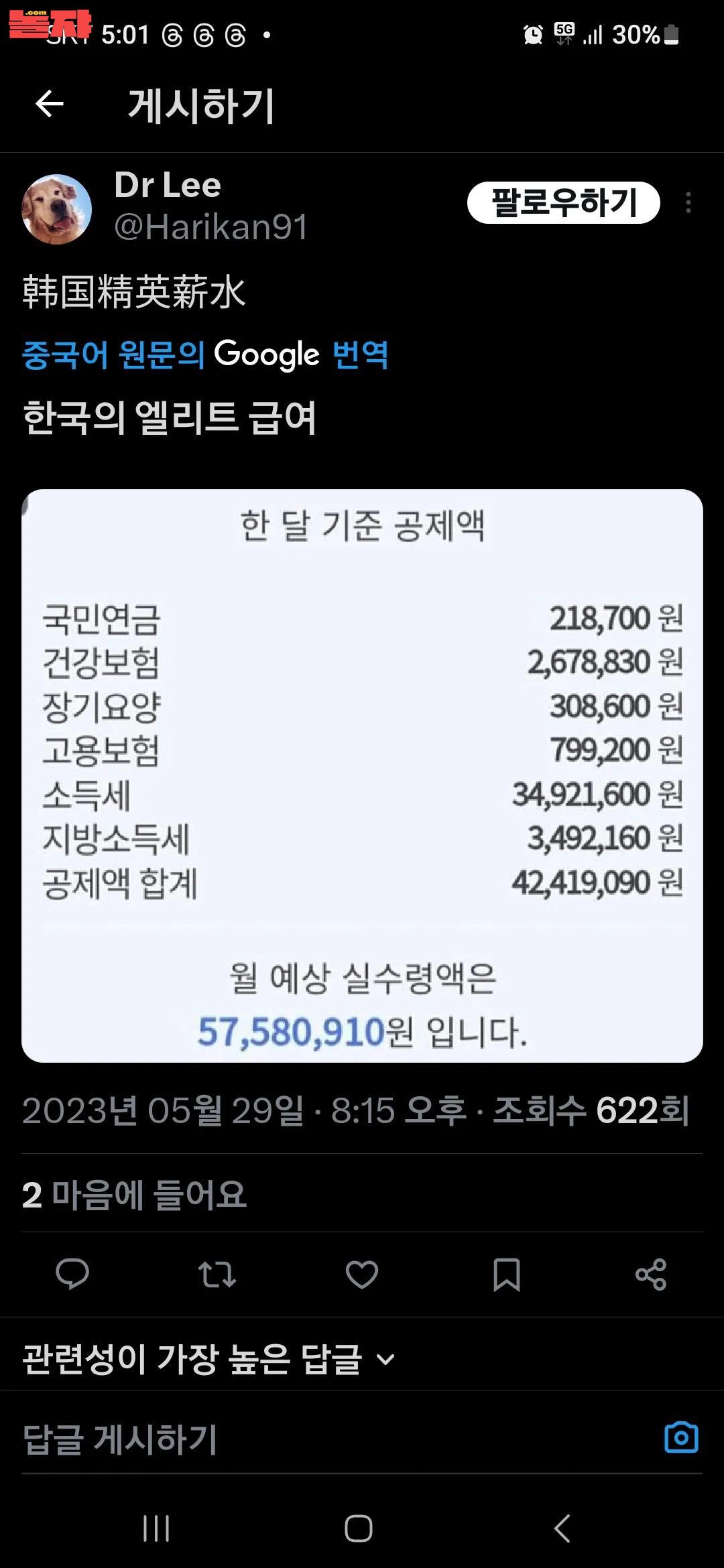Open the post overflow menu
The width and height of the screenshot is (724, 1568).
(x=688, y=203)
